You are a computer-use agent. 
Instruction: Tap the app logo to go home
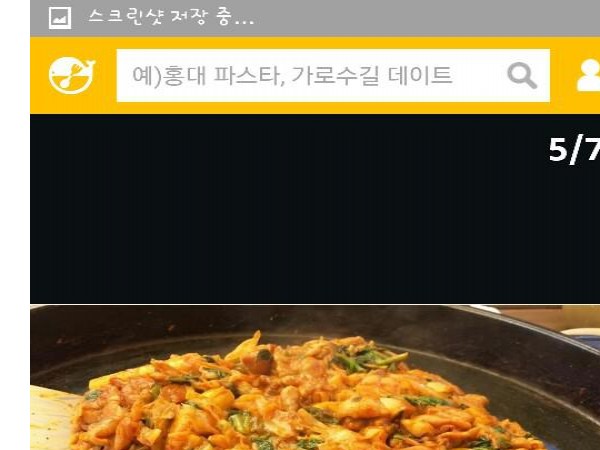point(72,75)
